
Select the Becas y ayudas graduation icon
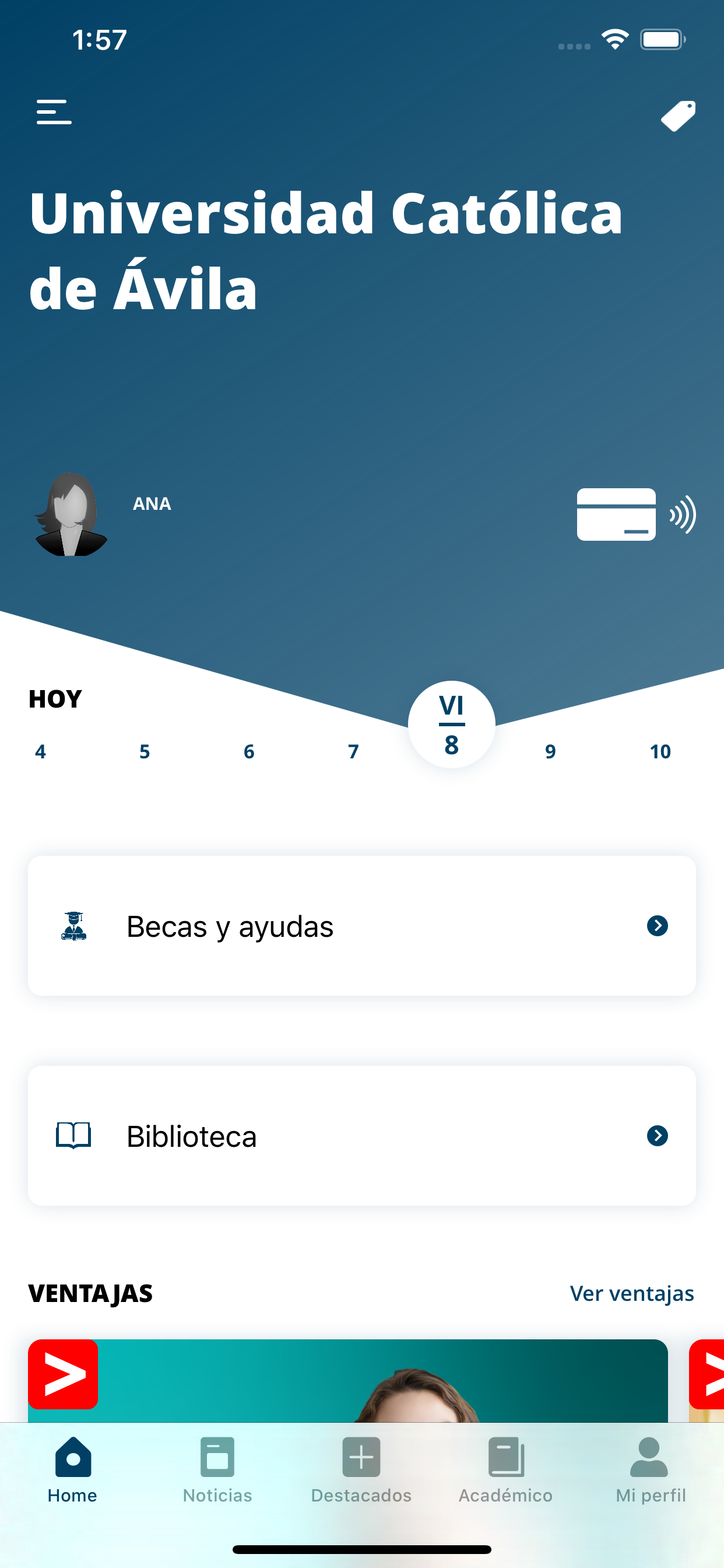[x=73, y=926]
